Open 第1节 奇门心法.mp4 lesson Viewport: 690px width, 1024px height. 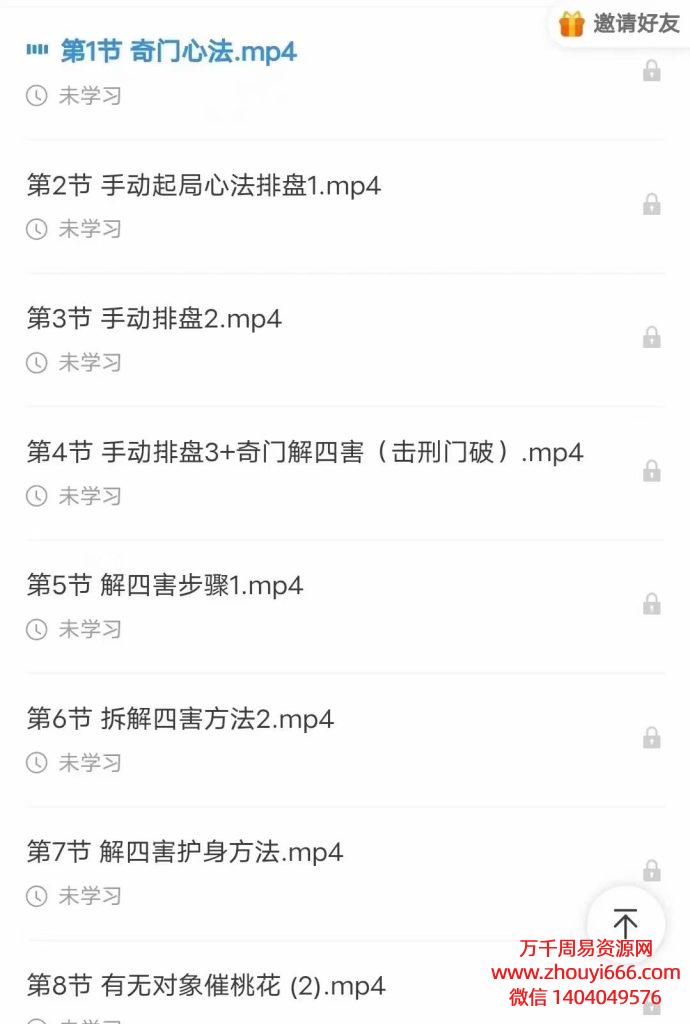178,52
